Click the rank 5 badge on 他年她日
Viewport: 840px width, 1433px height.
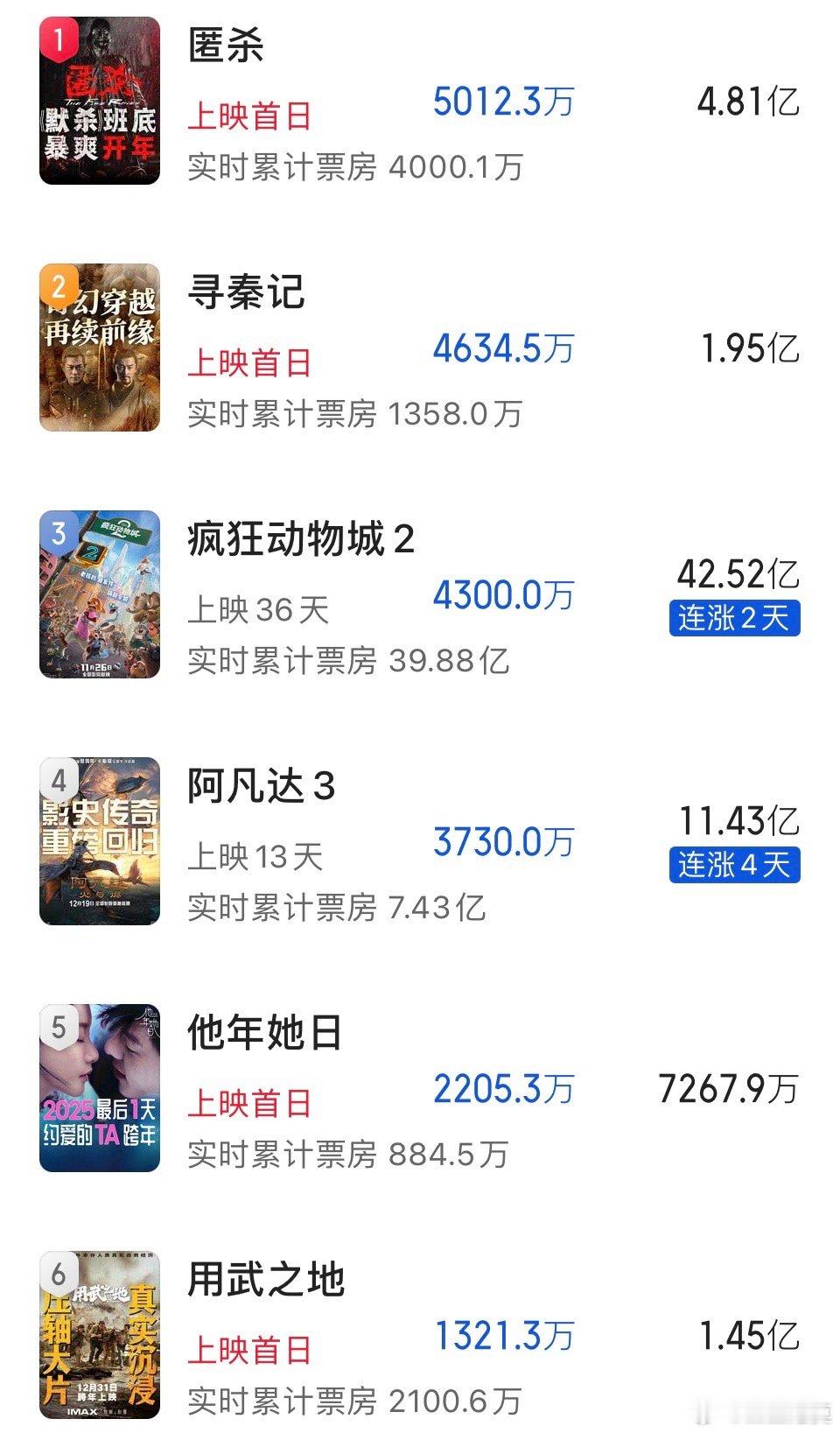click(x=58, y=1024)
